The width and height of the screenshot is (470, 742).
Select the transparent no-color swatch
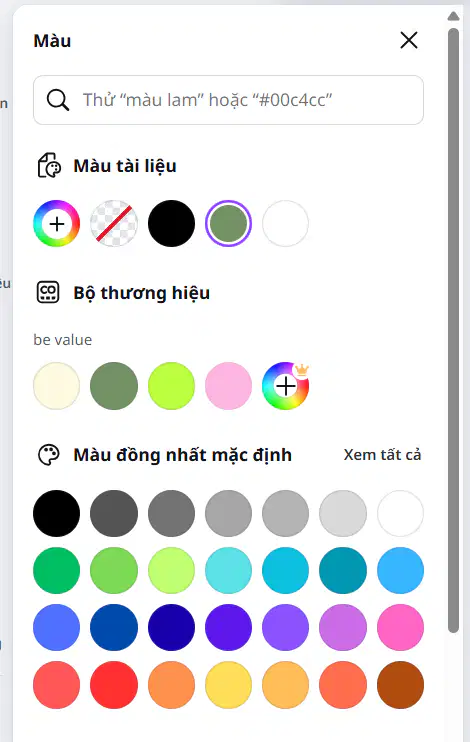(x=114, y=223)
